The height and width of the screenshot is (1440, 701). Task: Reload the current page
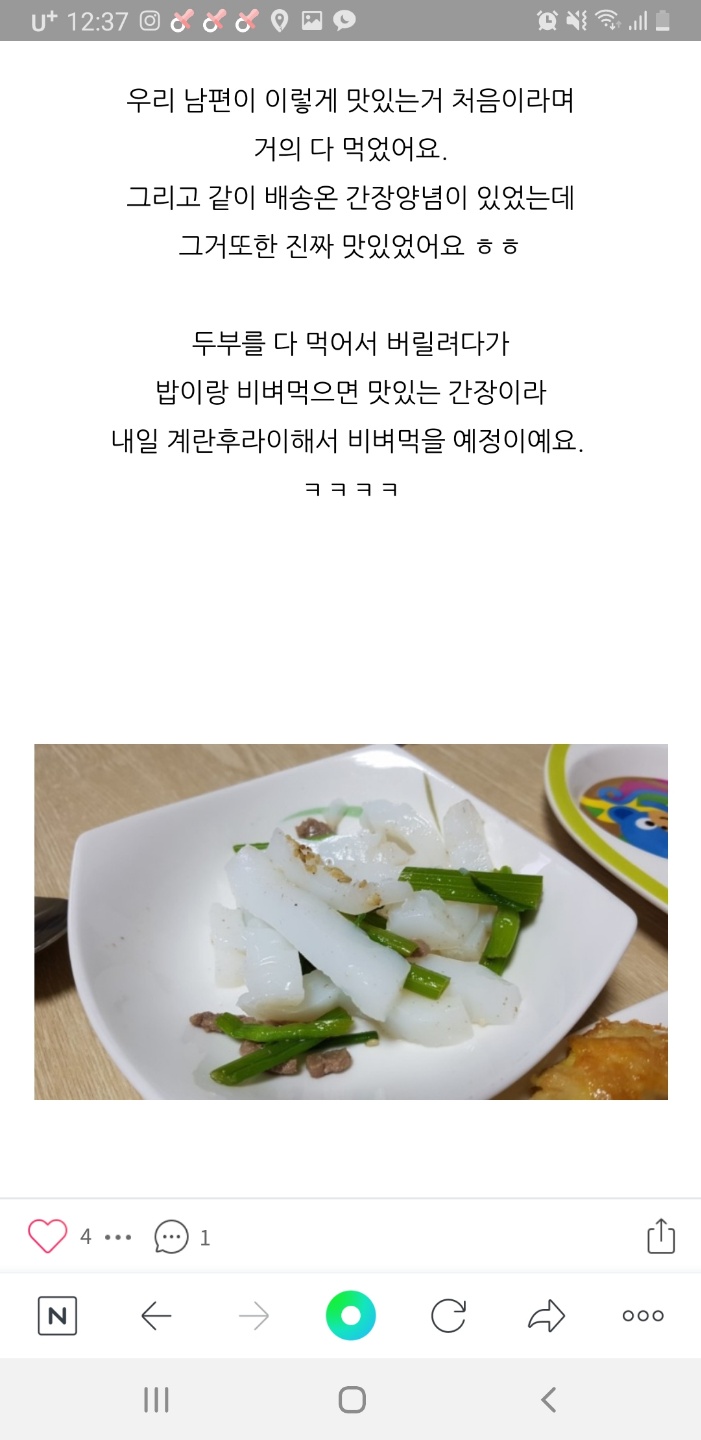(x=448, y=1316)
